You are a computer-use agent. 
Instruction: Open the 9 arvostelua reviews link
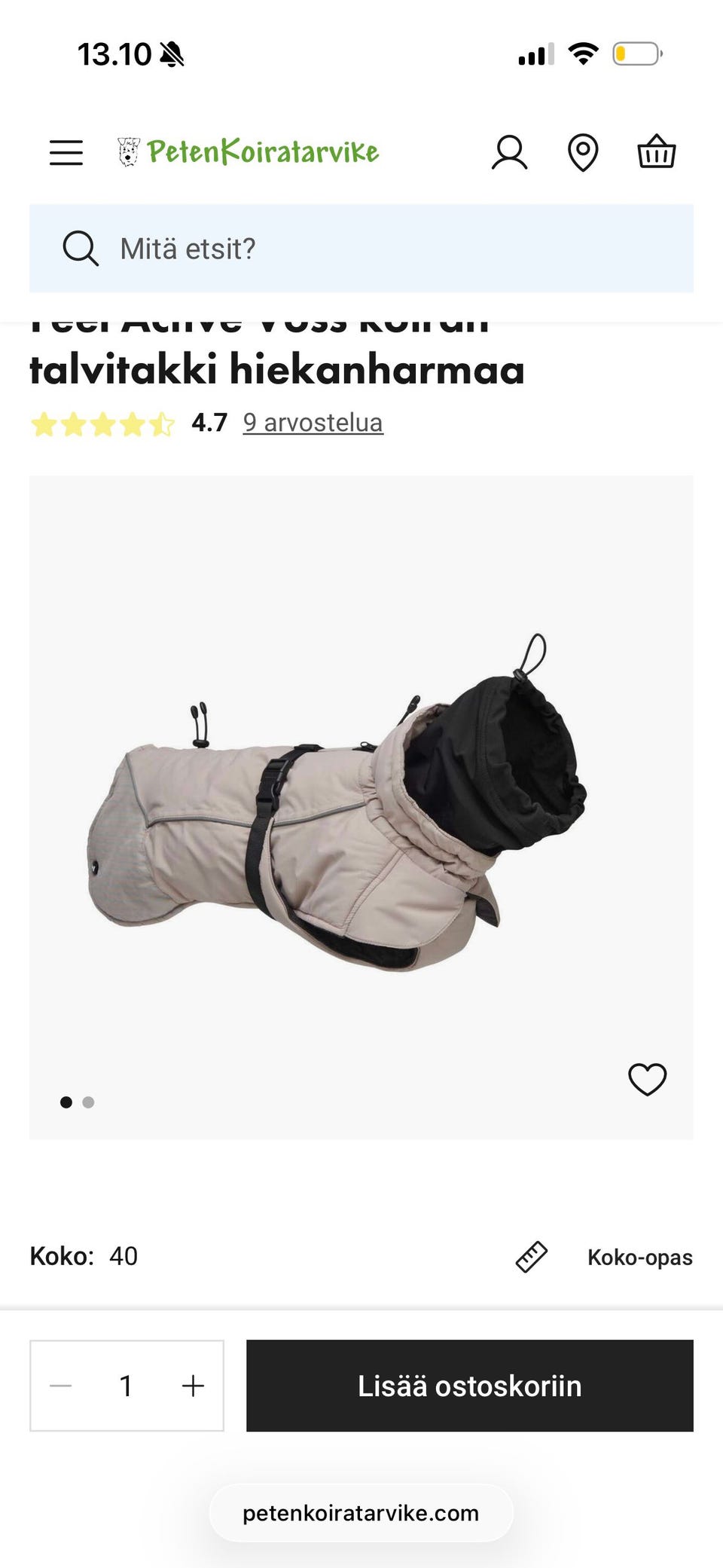point(313,423)
